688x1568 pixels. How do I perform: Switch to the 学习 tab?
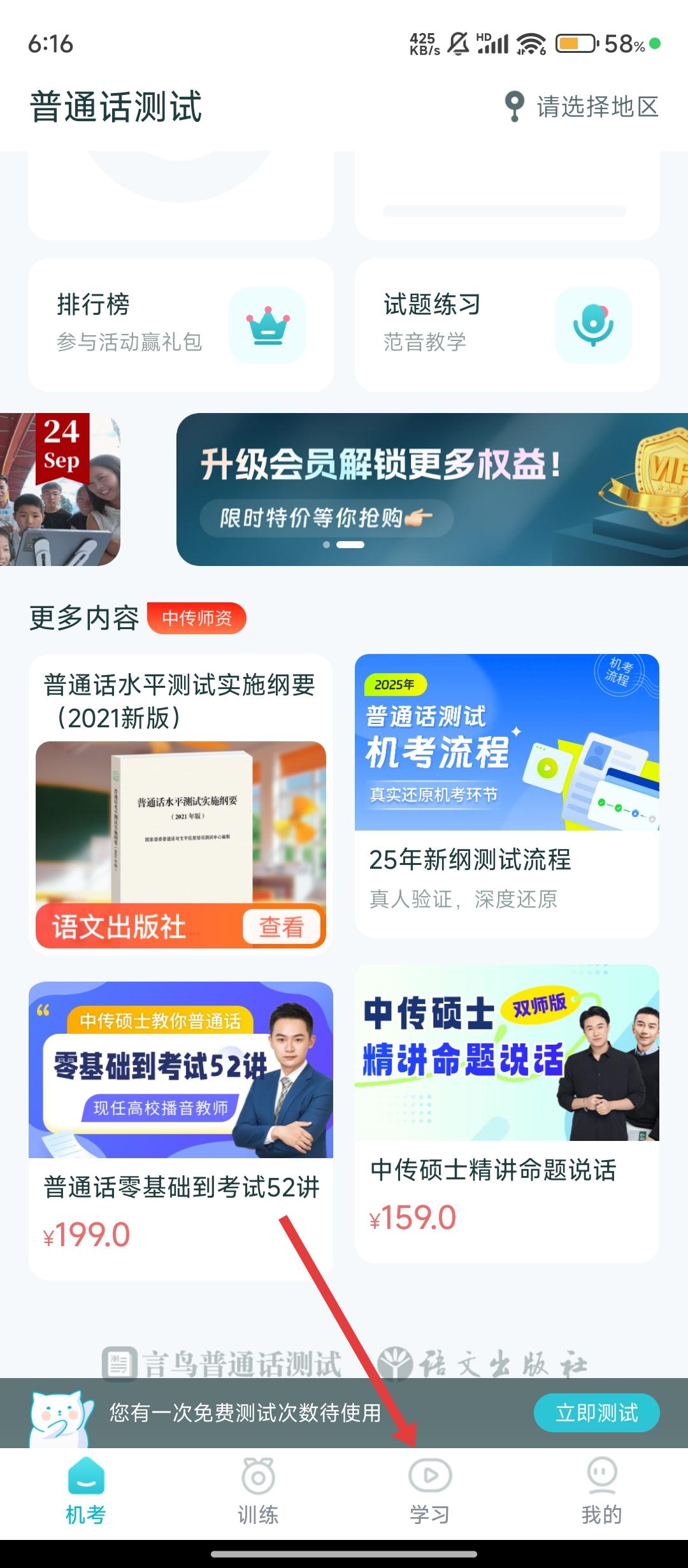[x=430, y=1493]
